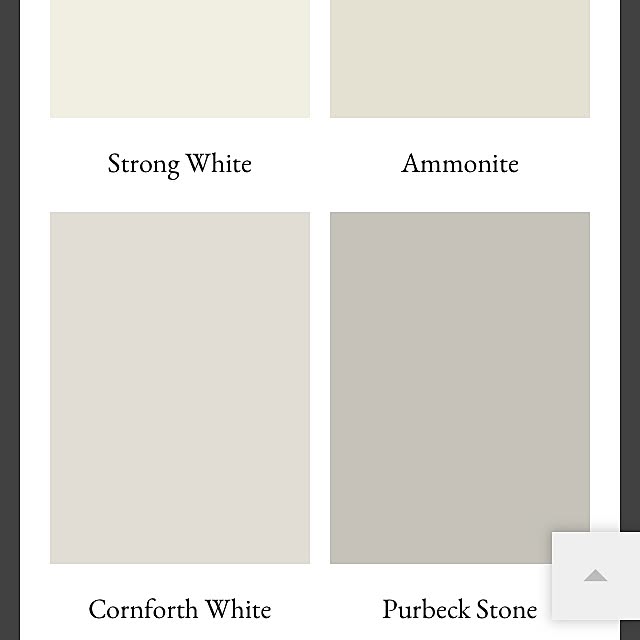This screenshot has width=640, height=640.
Task: Open the Strong White colour swatch
Action: tap(180, 60)
